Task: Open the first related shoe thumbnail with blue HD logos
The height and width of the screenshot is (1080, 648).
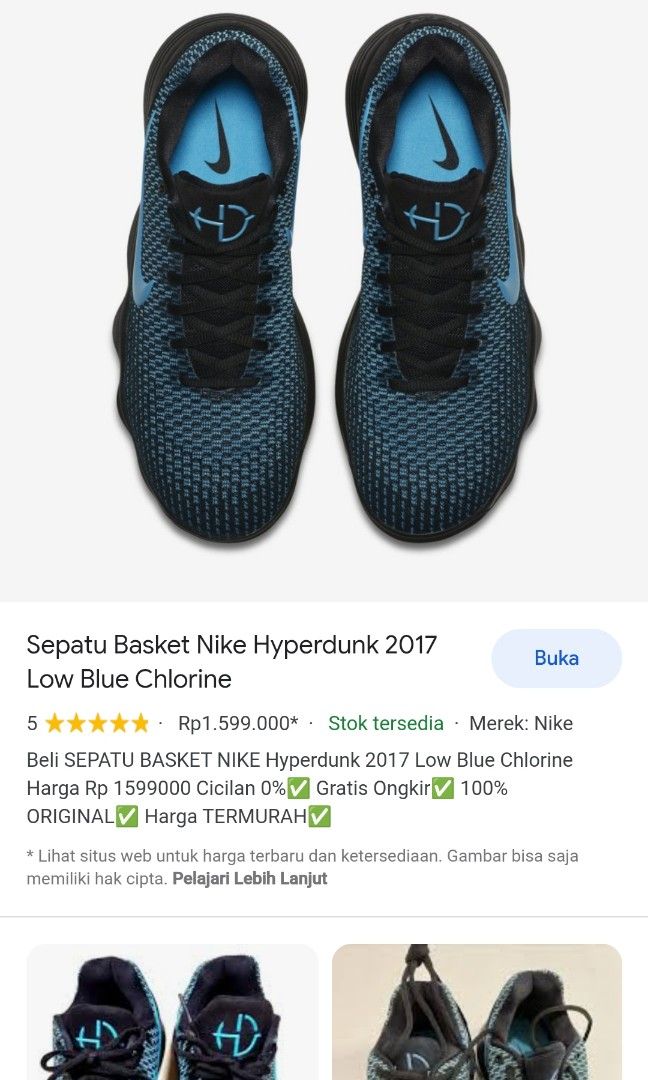Action: pyautogui.click(x=172, y=1012)
